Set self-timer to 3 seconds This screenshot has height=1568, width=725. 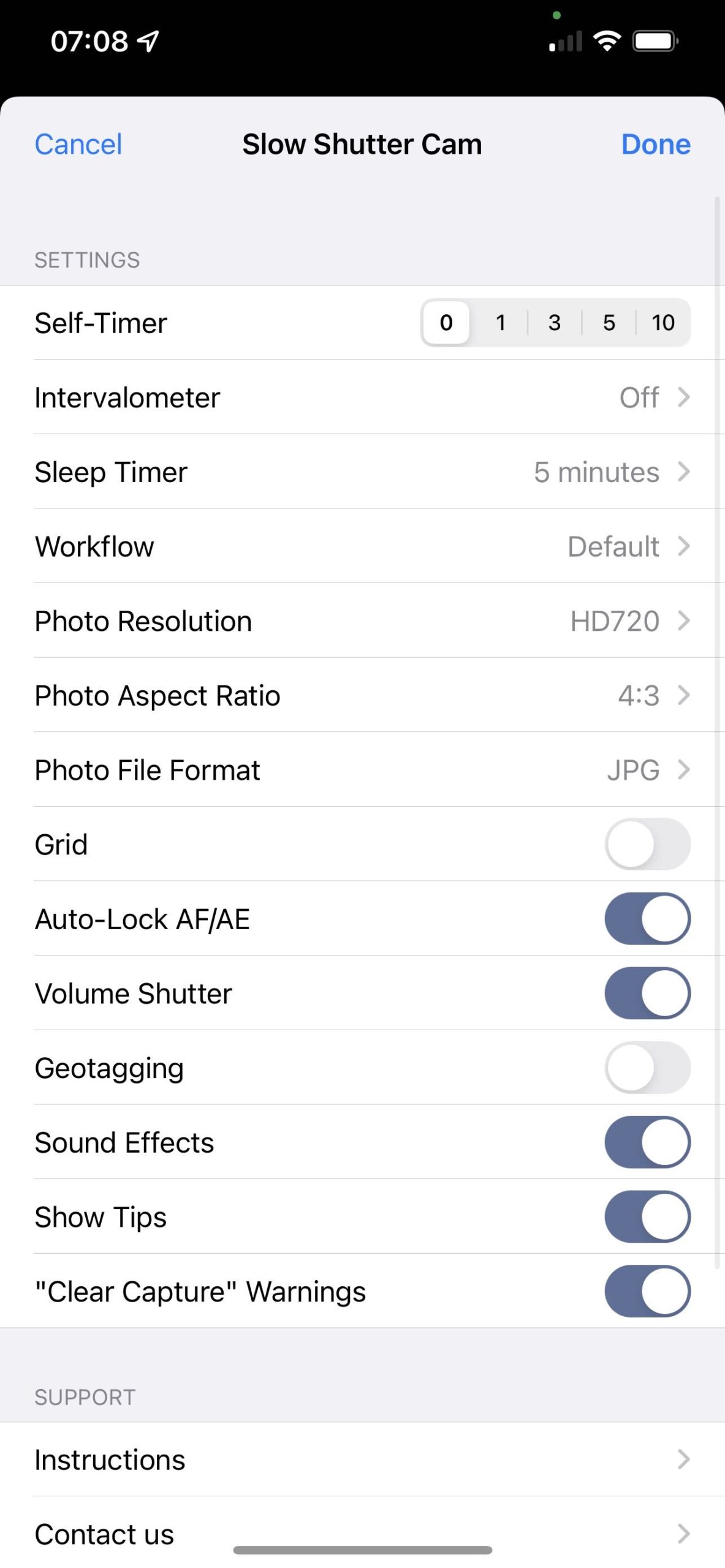point(555,322)
